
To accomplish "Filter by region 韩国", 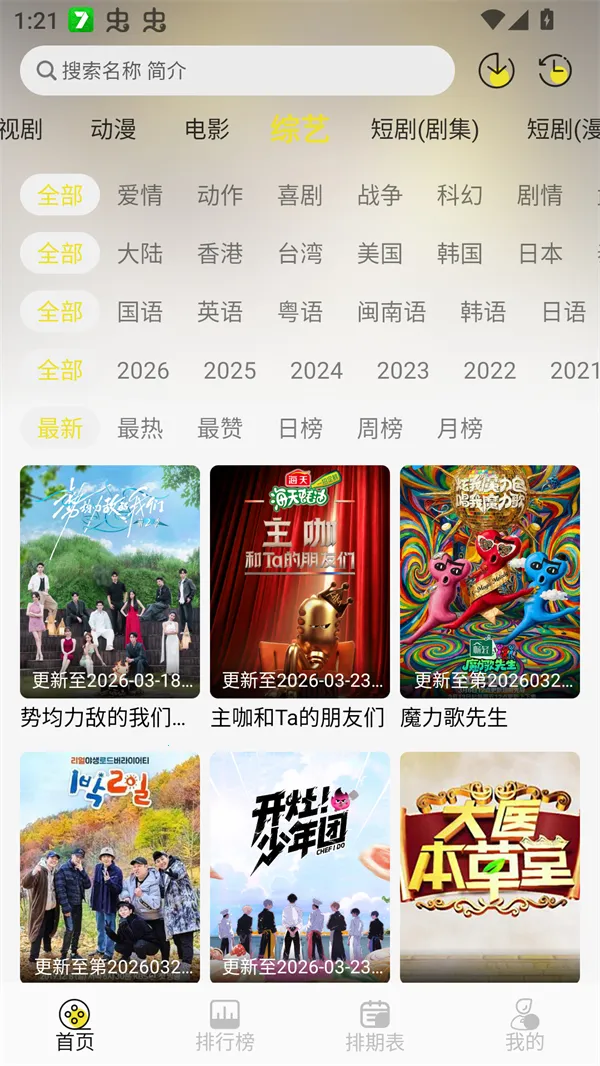I will [x=460, y=253].
